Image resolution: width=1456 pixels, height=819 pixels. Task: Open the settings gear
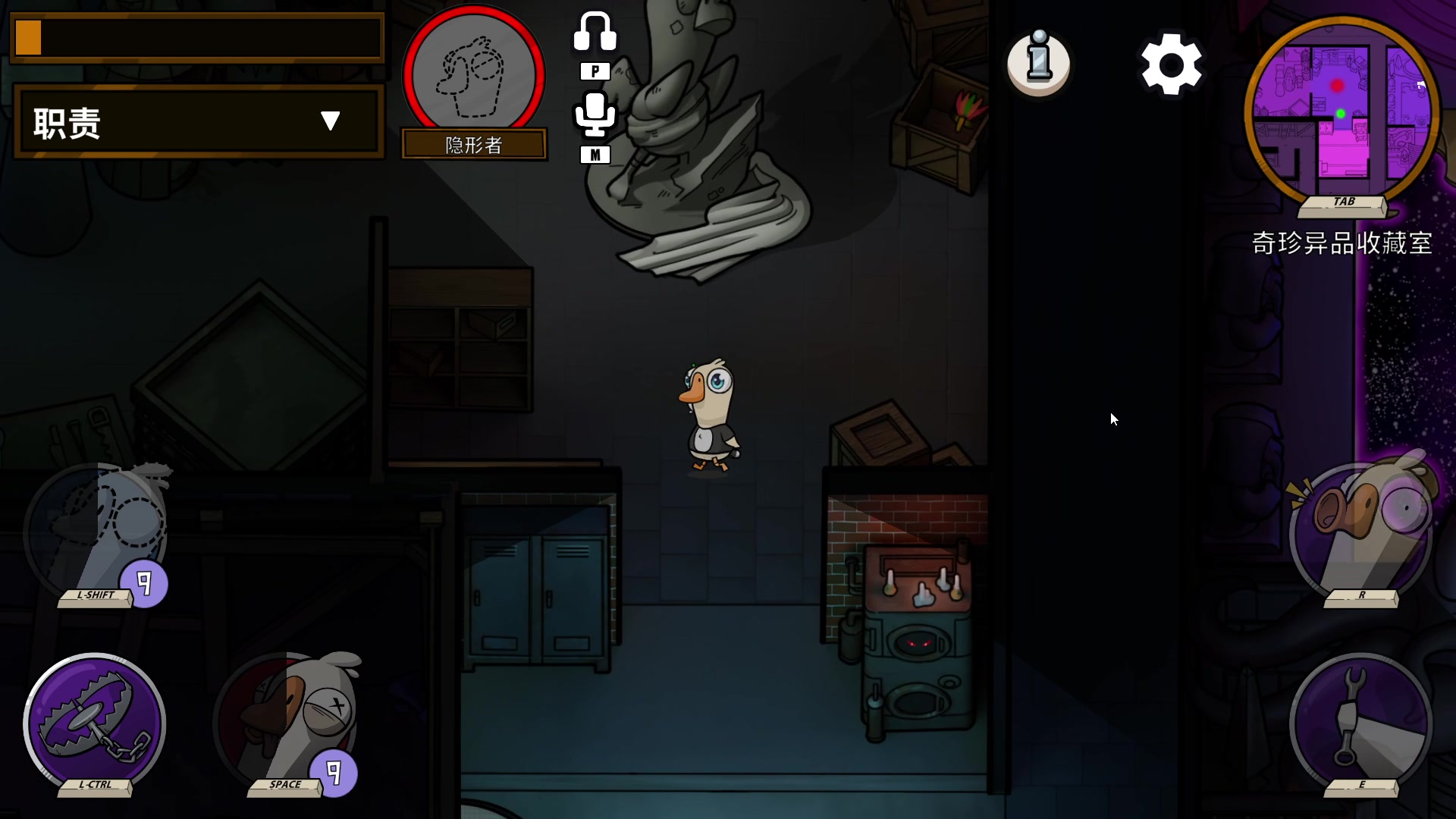pos(1171,64)
